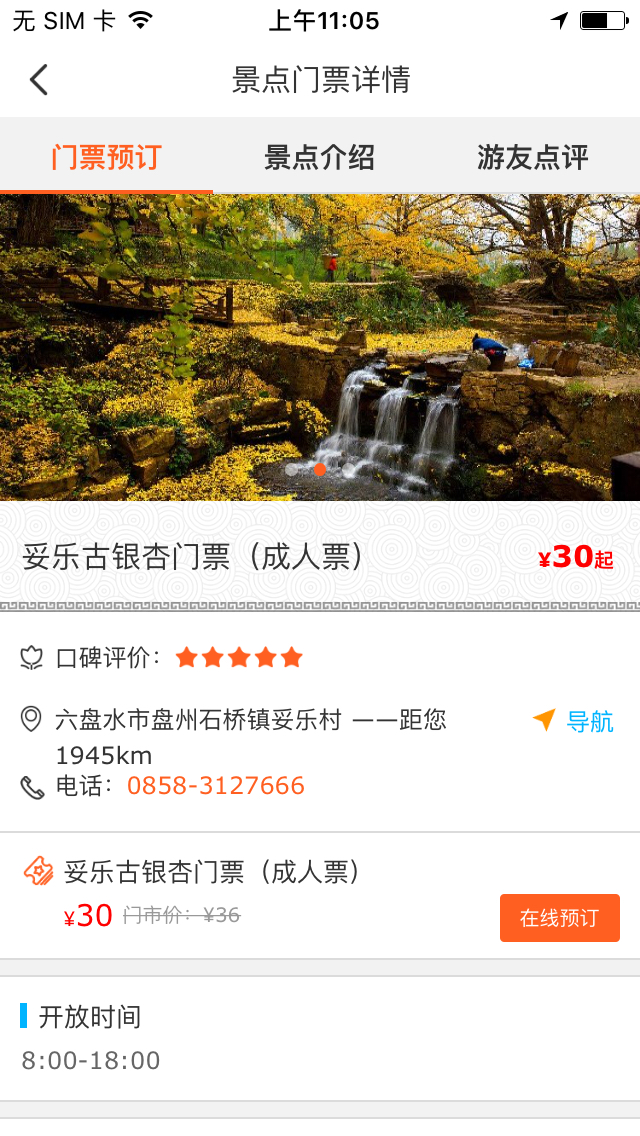Screen dimensions: 640x1136
Task: Select the 门票预订 tab
Action: coord(106,157)
